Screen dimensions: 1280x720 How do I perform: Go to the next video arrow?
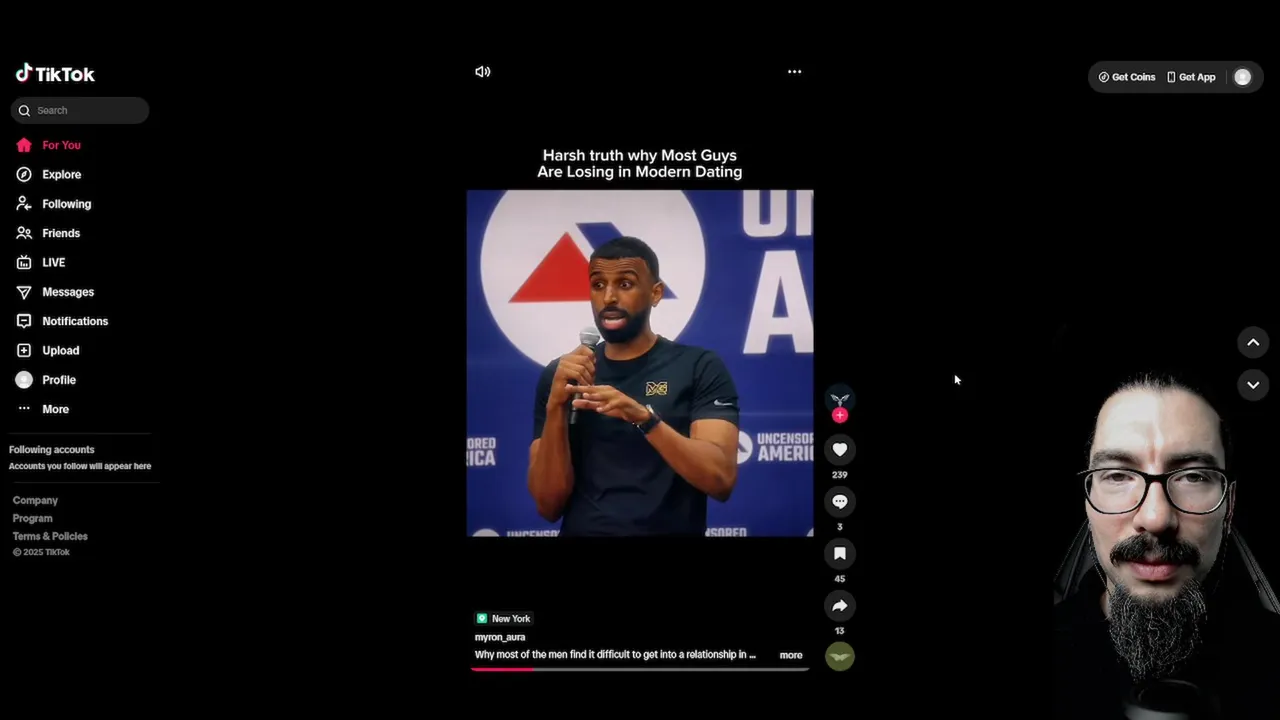tap(1253, 385)
